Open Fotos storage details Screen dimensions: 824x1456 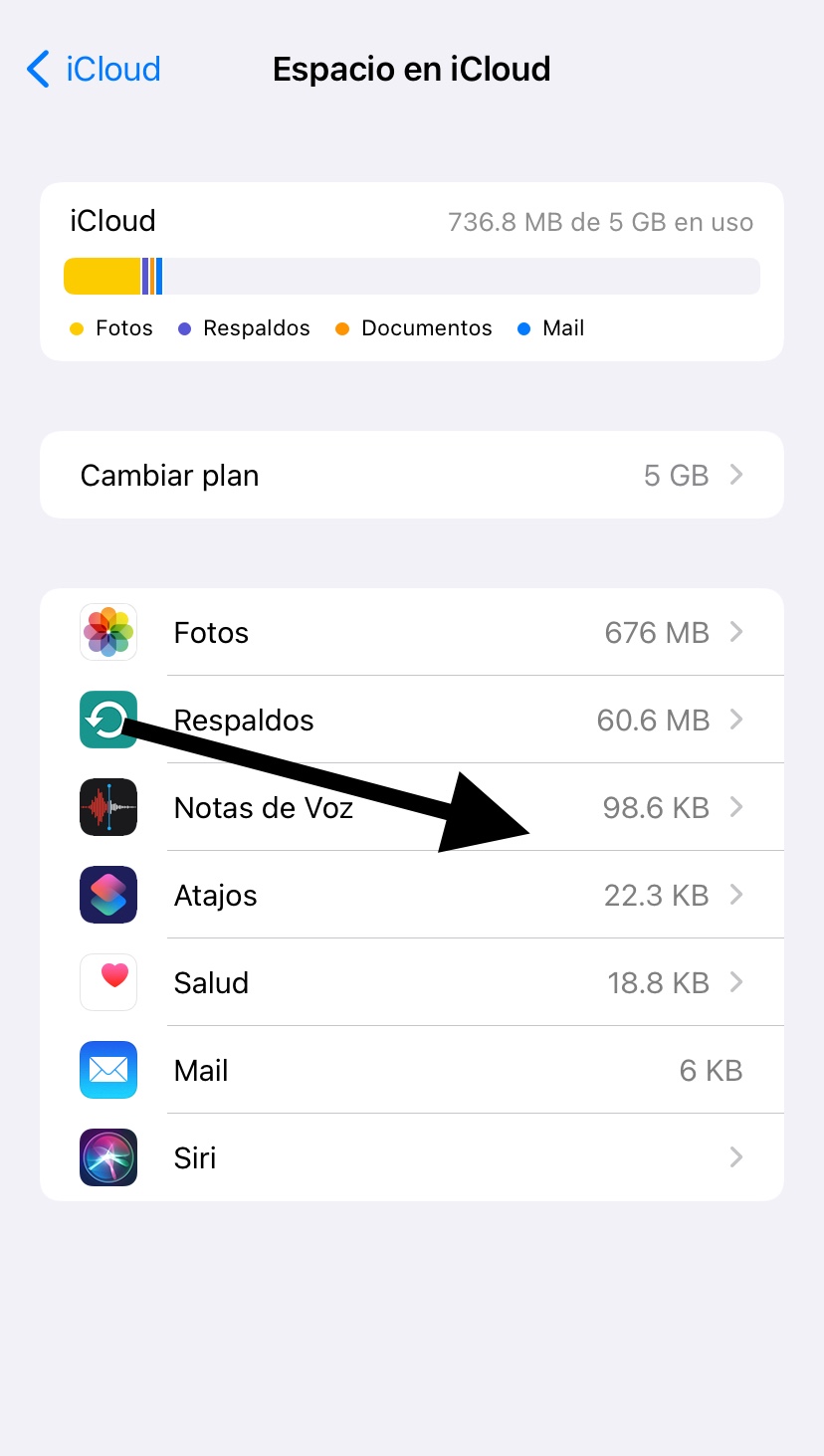coord(411,633)
